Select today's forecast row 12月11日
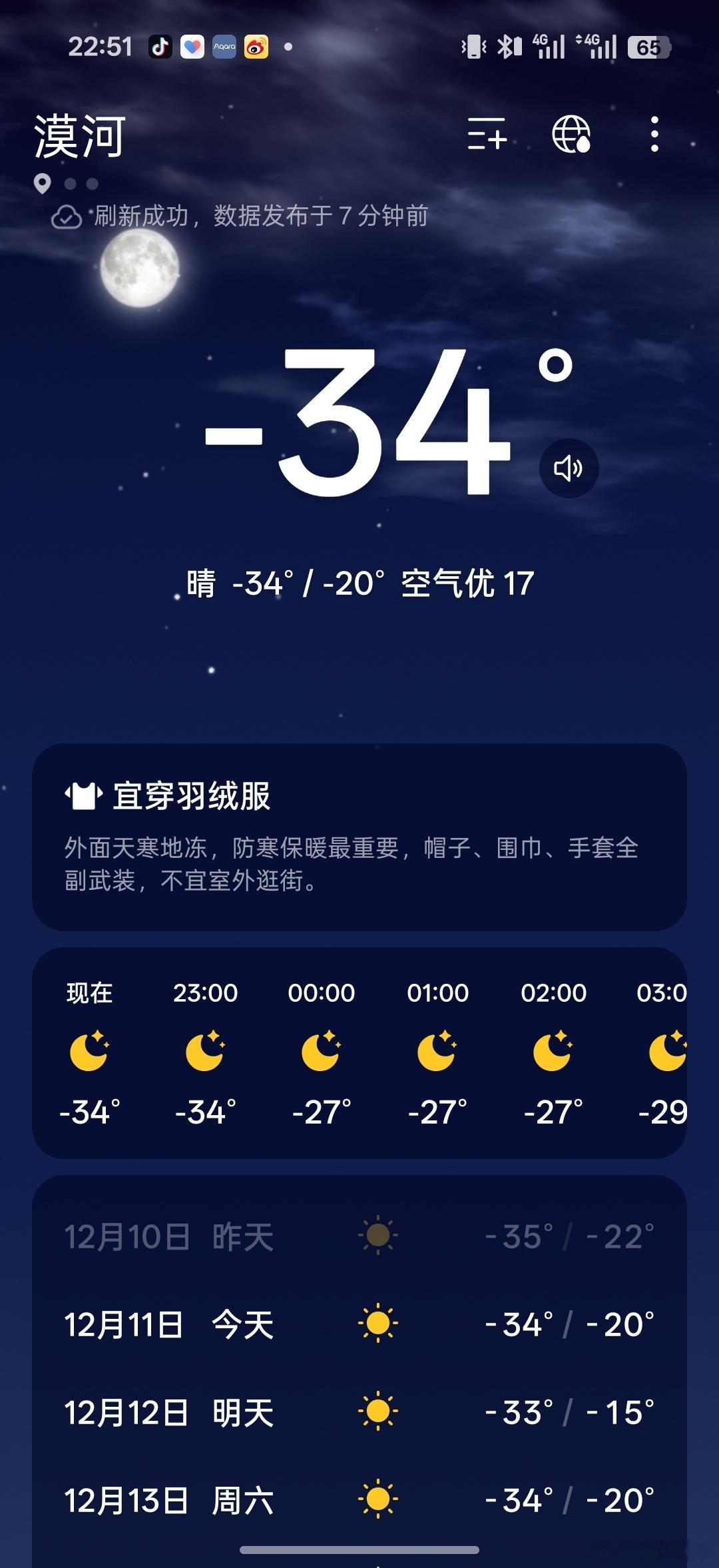This screenshot has height=1568, width=719. point(359,1324)
